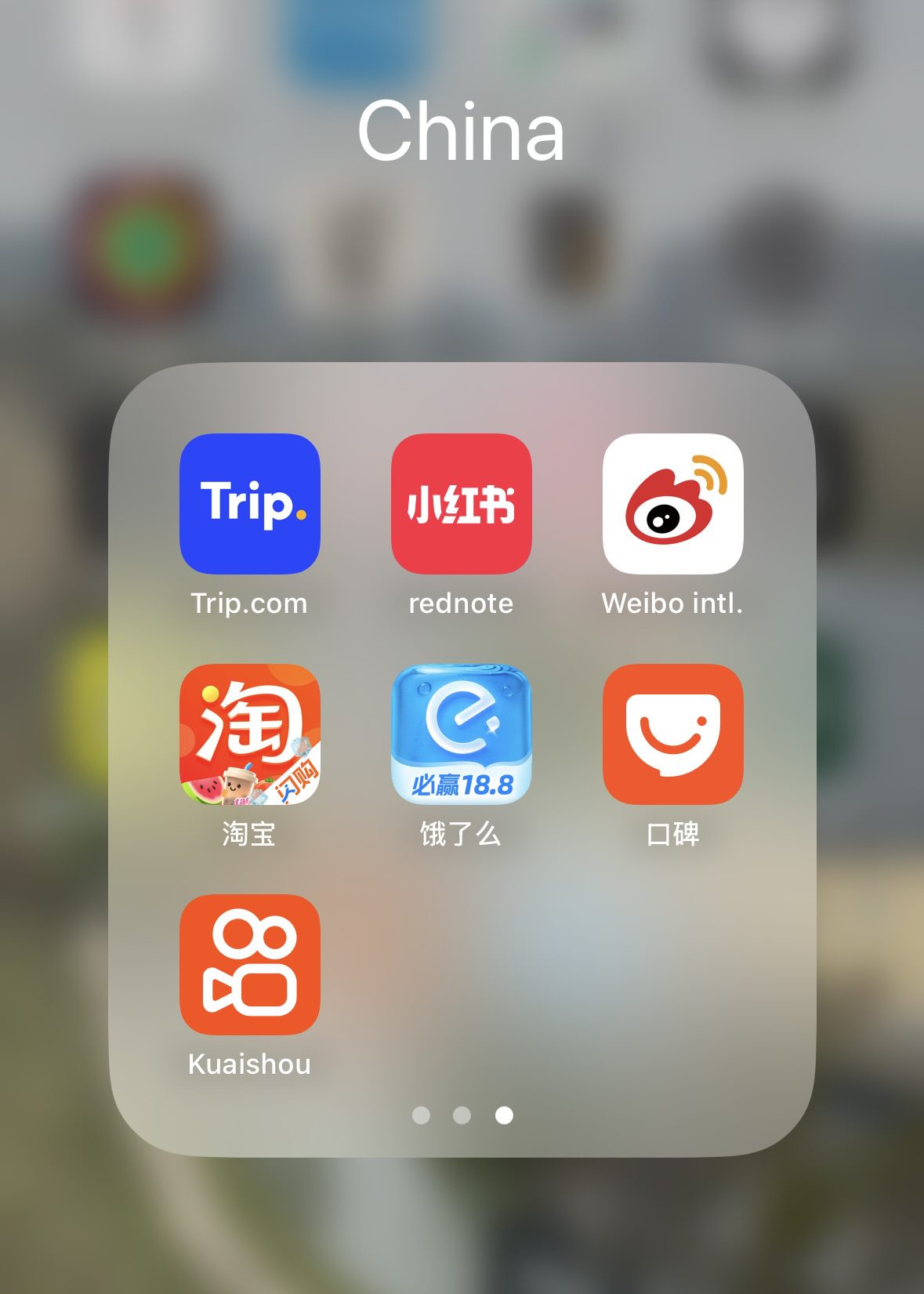Image resolution: width=924 pixels, height=1294 pixels.
Task: Launch the 口碑 app
Action: pos(672,734)
